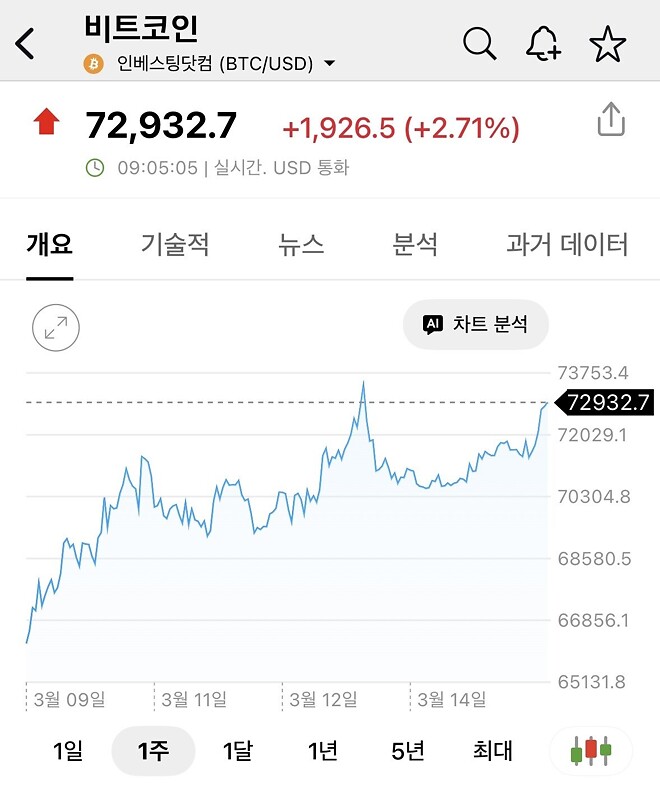The width and height of the screenshot is (660, 793).
Task: Switch chart range to 1달
Action: tap(238, 751)
